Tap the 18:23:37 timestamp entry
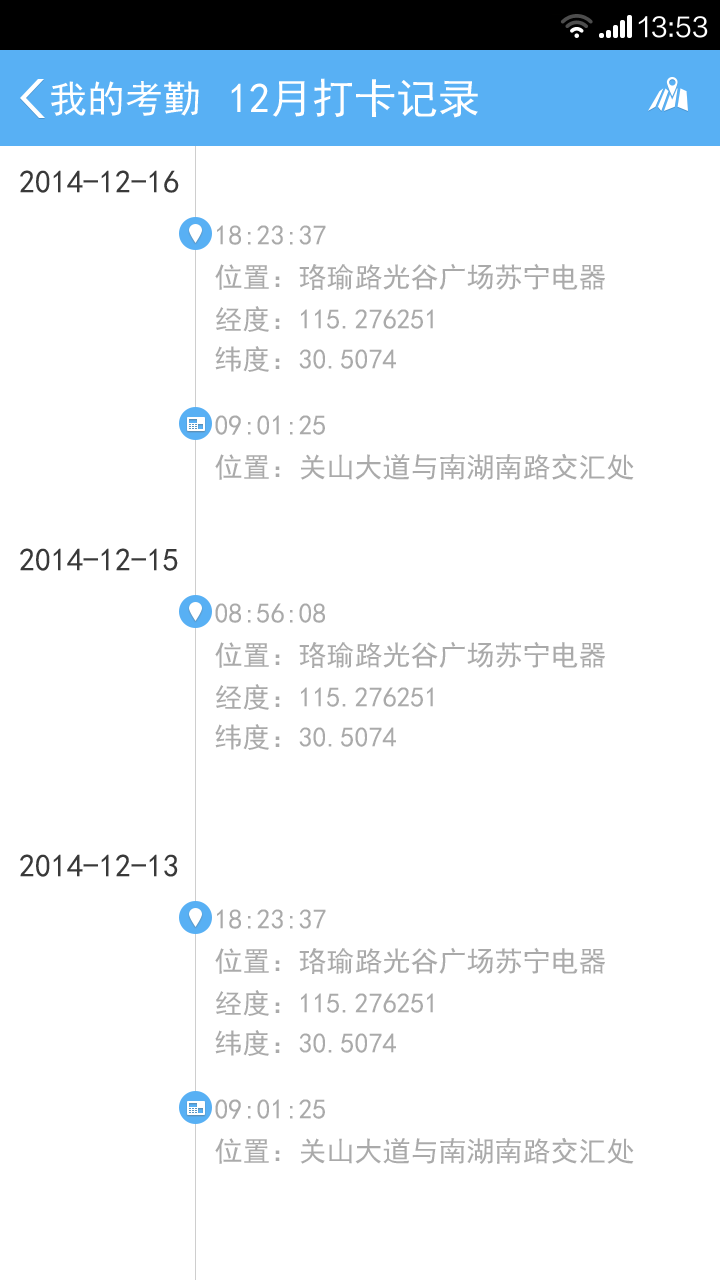Image resolution: width=720 pixels, height=1280 pixels. (270, 233)
